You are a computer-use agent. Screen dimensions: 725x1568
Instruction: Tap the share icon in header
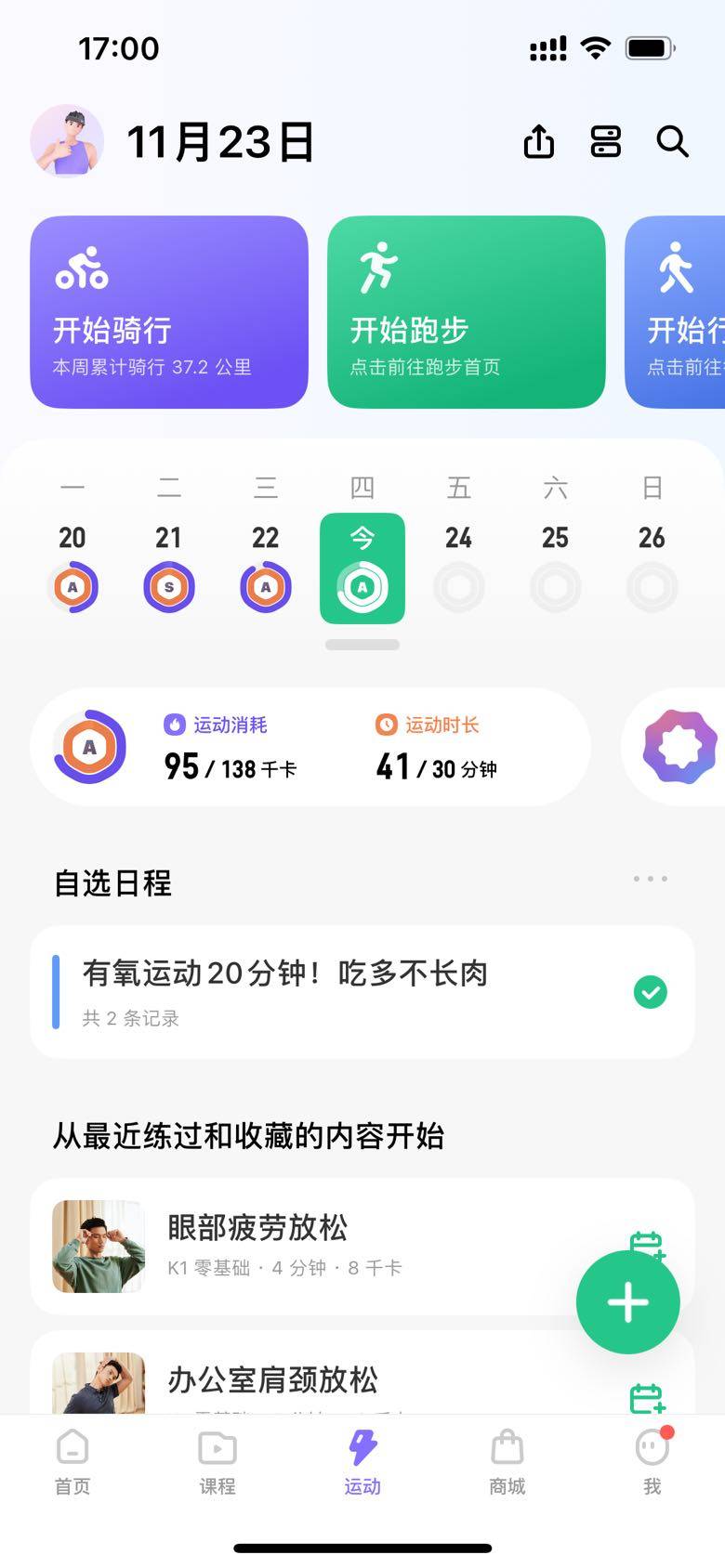[x=539, y=142]
